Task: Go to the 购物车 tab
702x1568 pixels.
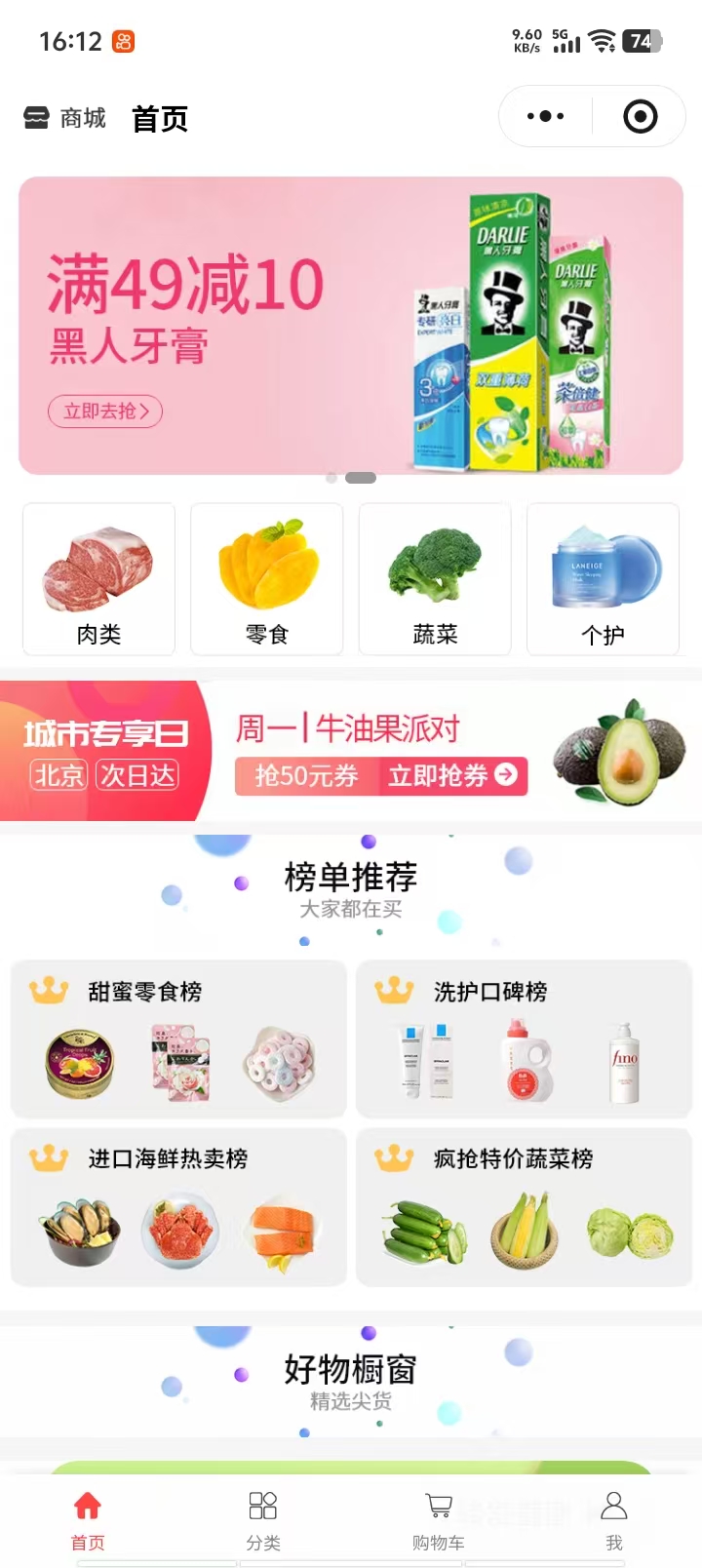Action: (x=438, y=1519)
